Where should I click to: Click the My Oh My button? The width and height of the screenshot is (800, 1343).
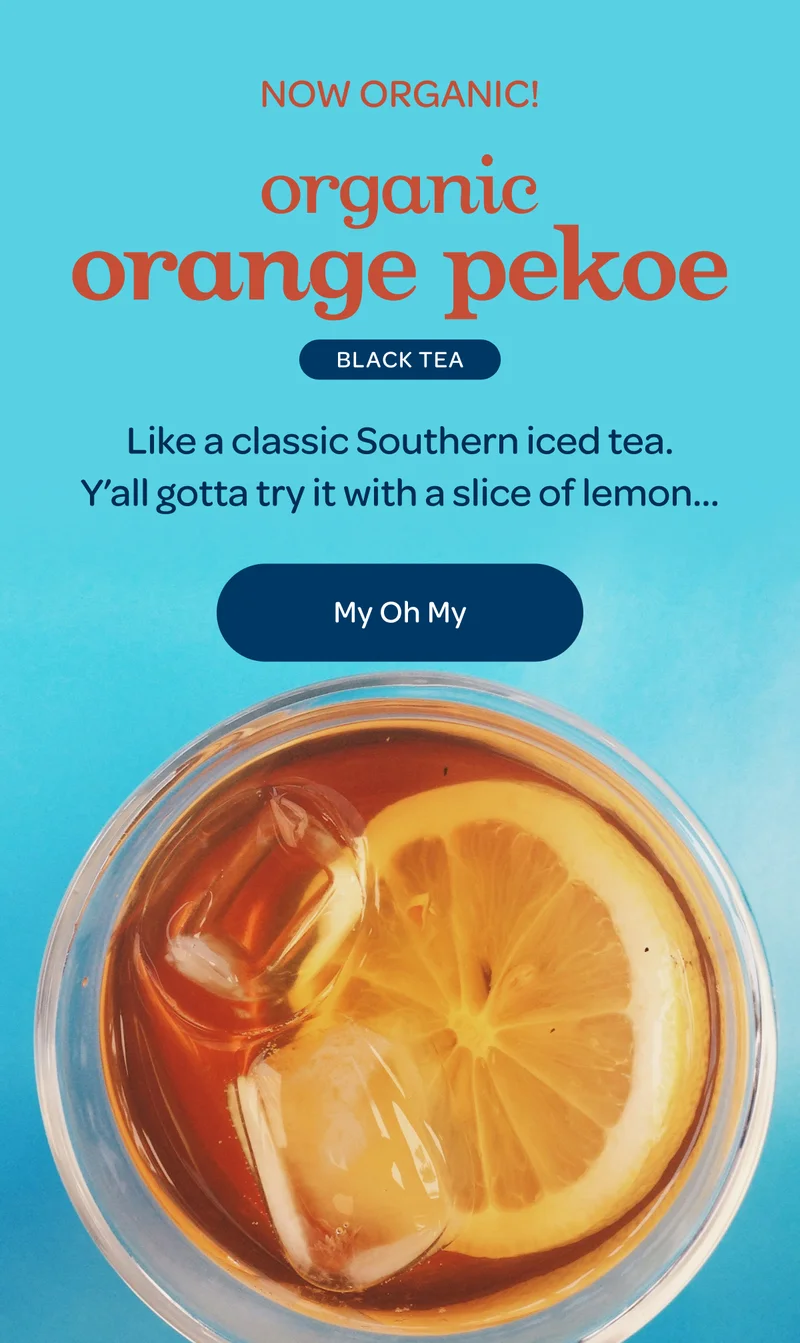coord(400,614)
